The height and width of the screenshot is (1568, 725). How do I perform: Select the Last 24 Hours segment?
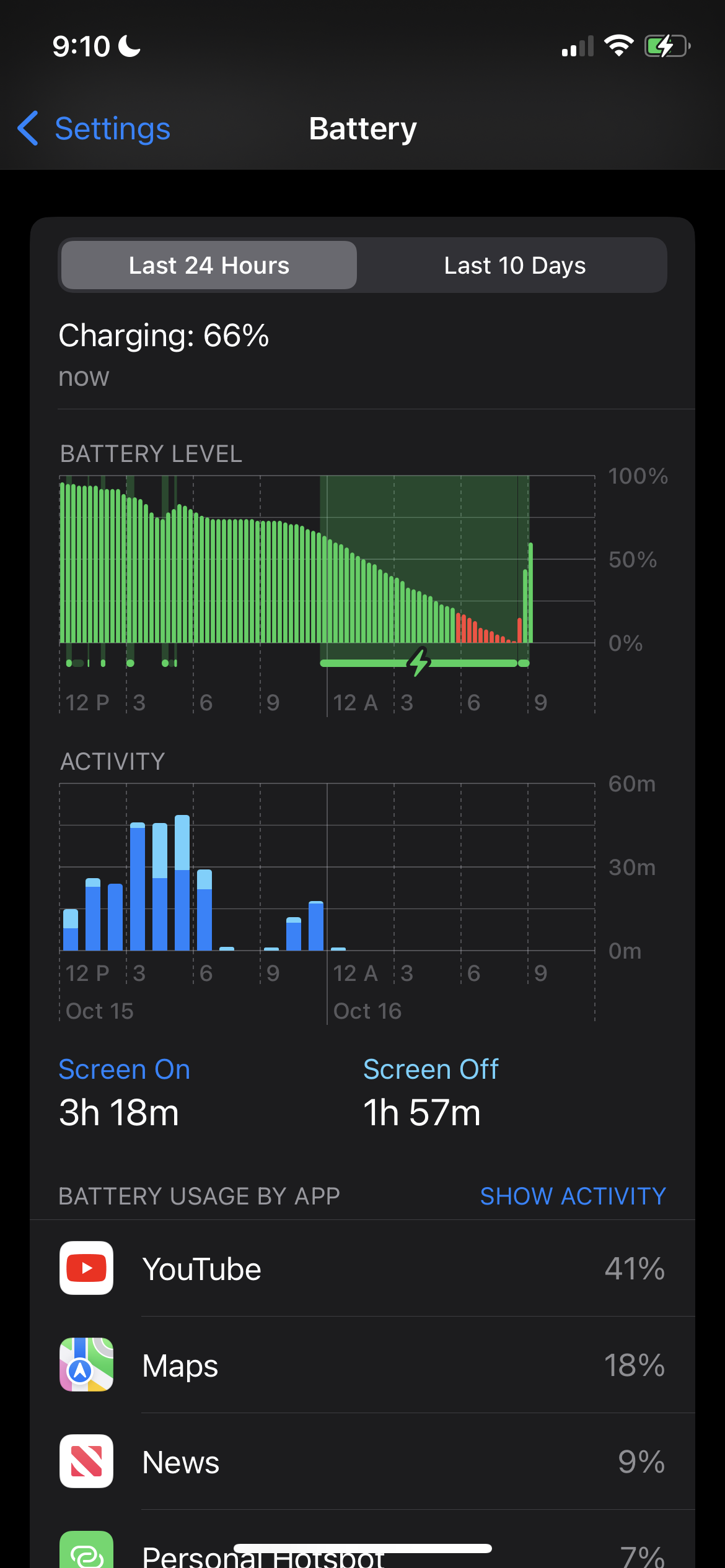pyautogui.click(x=209, y=266)
